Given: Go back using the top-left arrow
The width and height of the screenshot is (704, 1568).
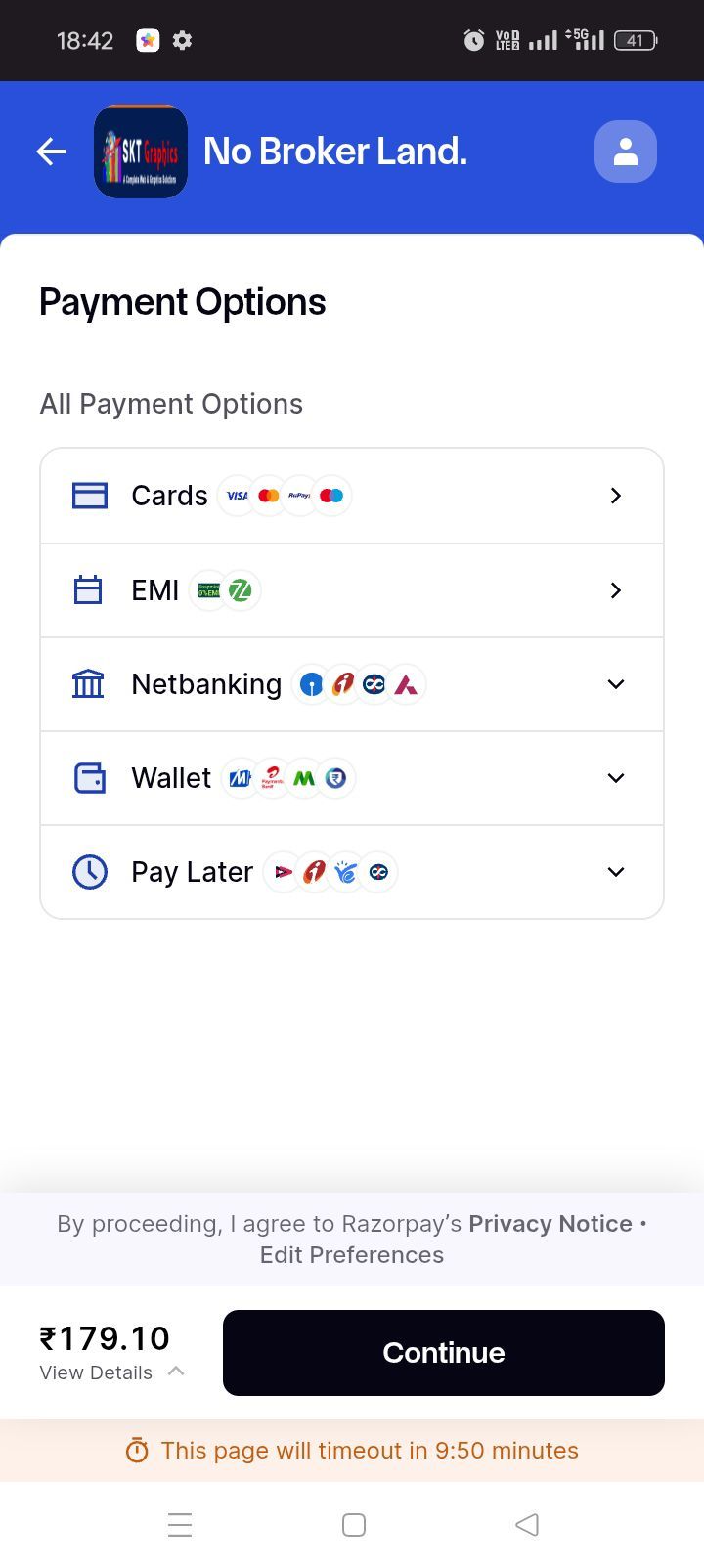Looking at the screenshot, I should point(51,152).
